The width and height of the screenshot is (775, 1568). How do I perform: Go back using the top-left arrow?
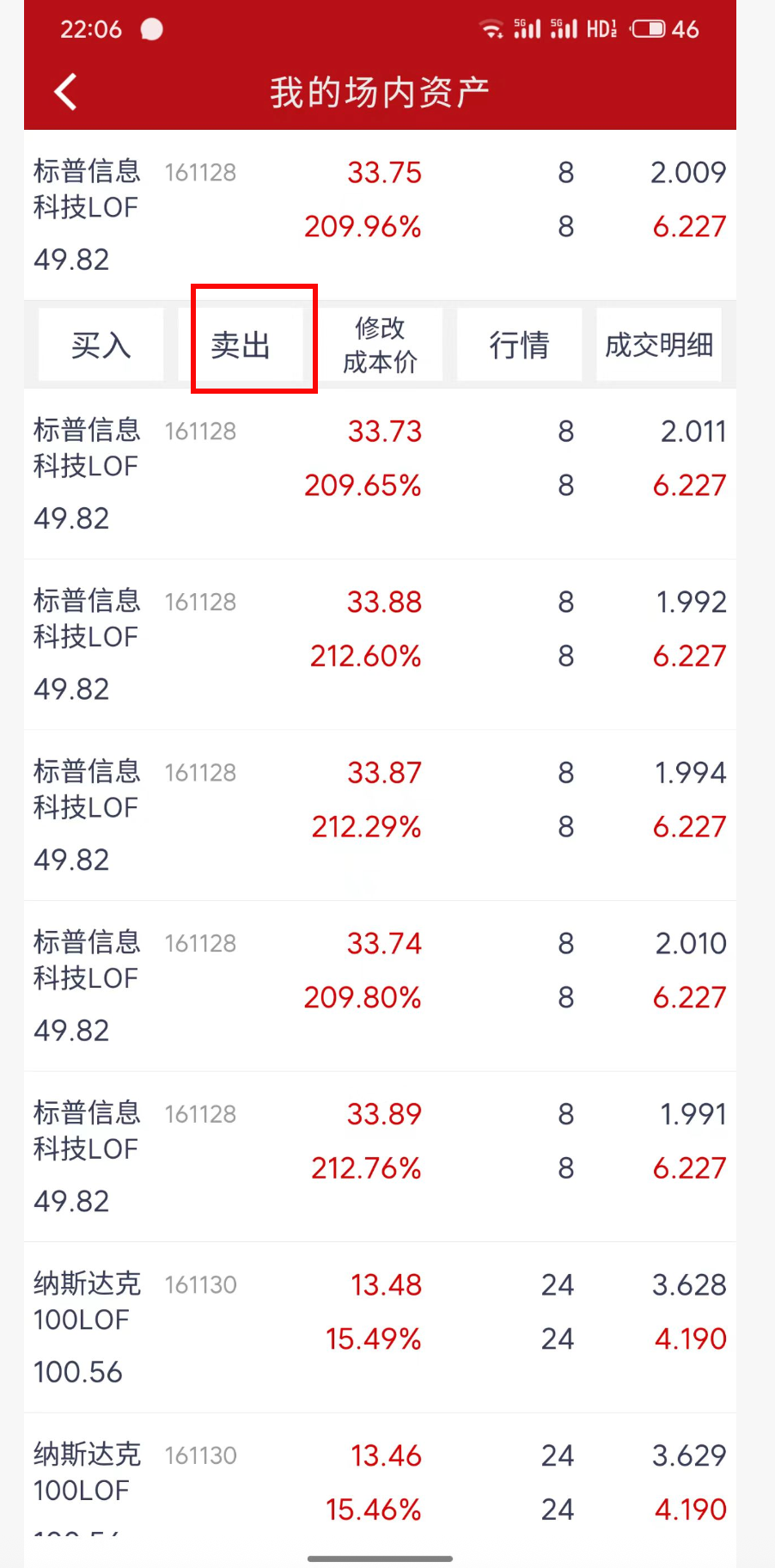click(66, 92)
